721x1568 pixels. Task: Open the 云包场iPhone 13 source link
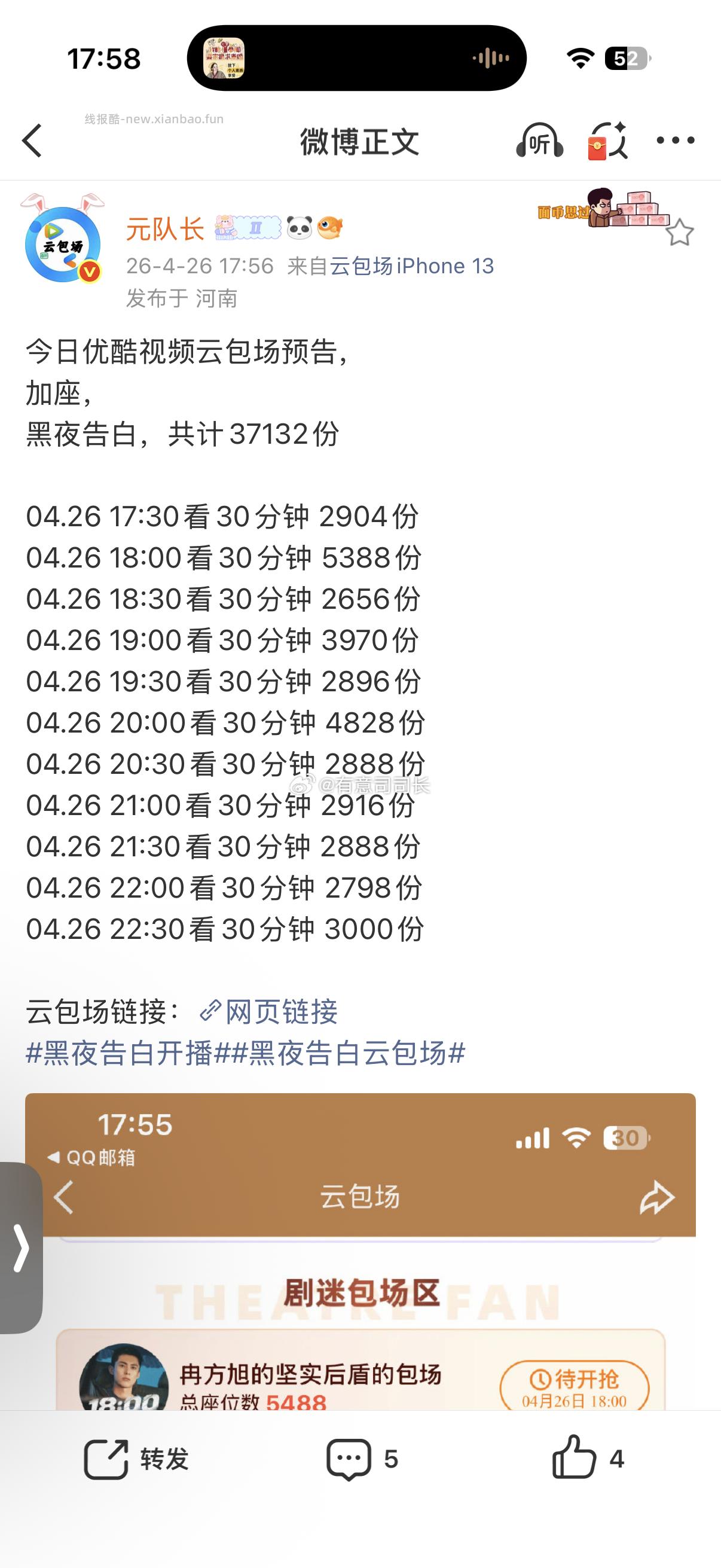[412, 266]
